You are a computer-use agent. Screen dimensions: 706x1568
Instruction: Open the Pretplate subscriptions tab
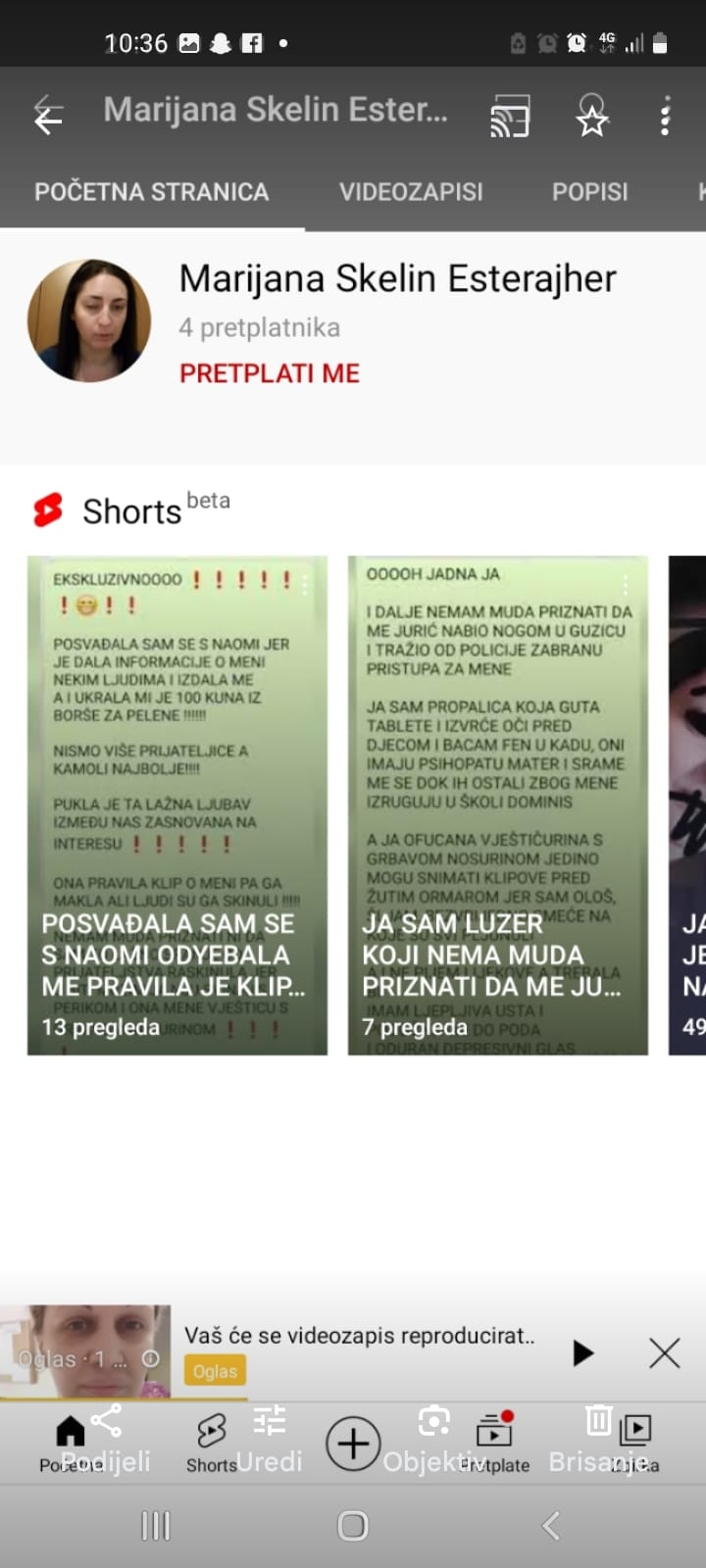[494, 1443]
